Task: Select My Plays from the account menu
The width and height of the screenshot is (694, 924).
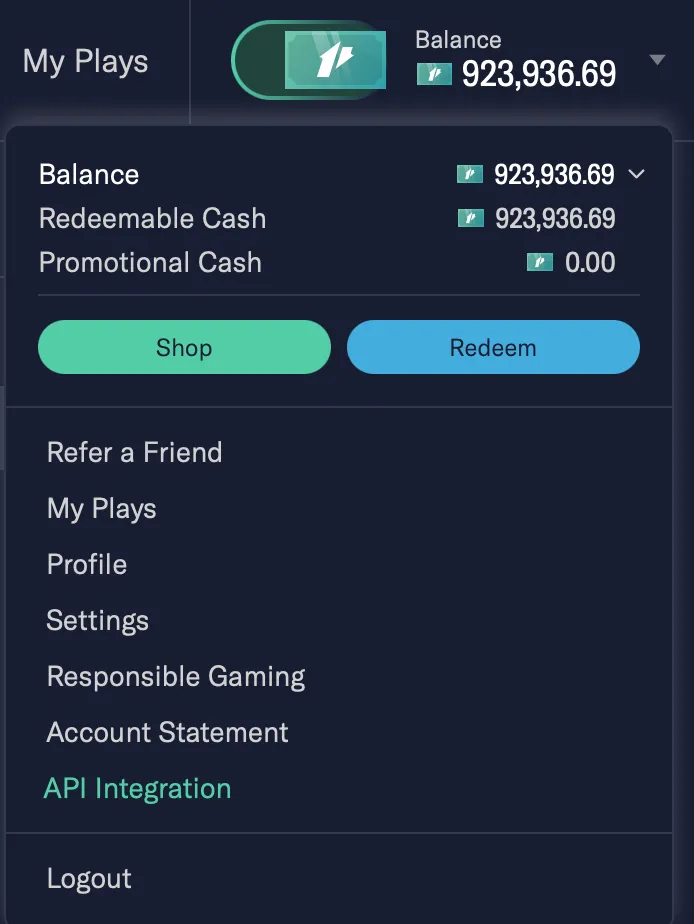Action: tap(102, 508)
